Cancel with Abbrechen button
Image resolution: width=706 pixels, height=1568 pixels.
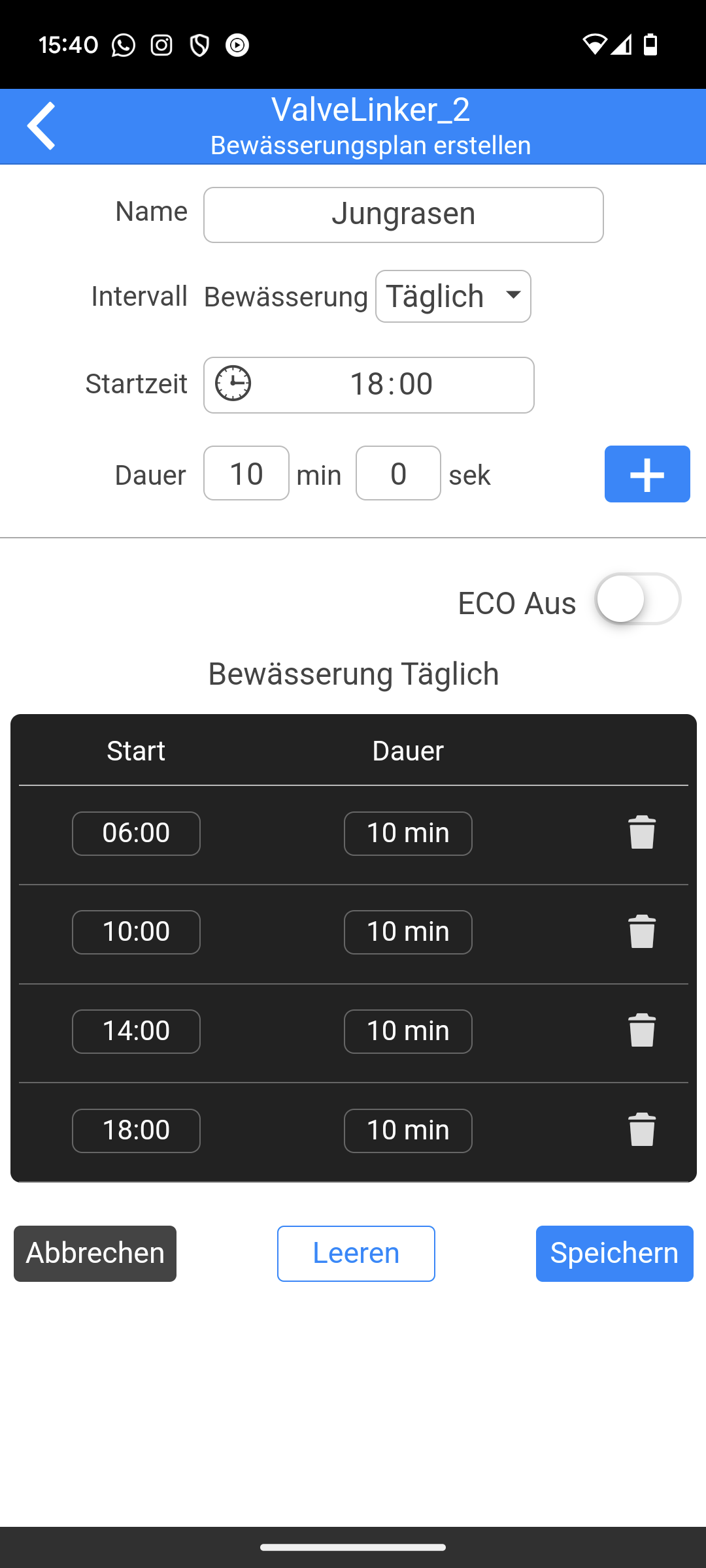point(95,1254)
